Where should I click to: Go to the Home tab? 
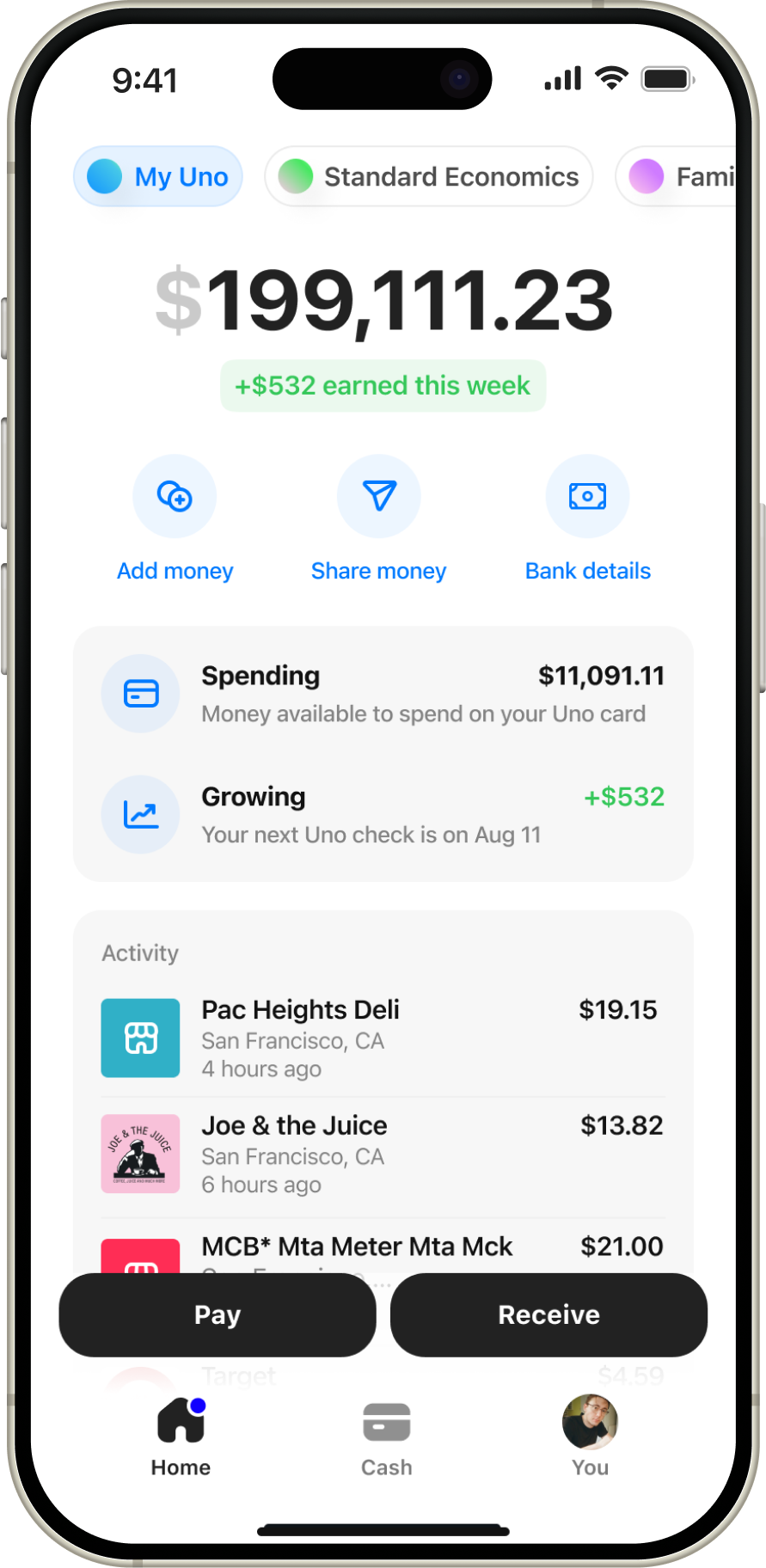click(181, 1437)
